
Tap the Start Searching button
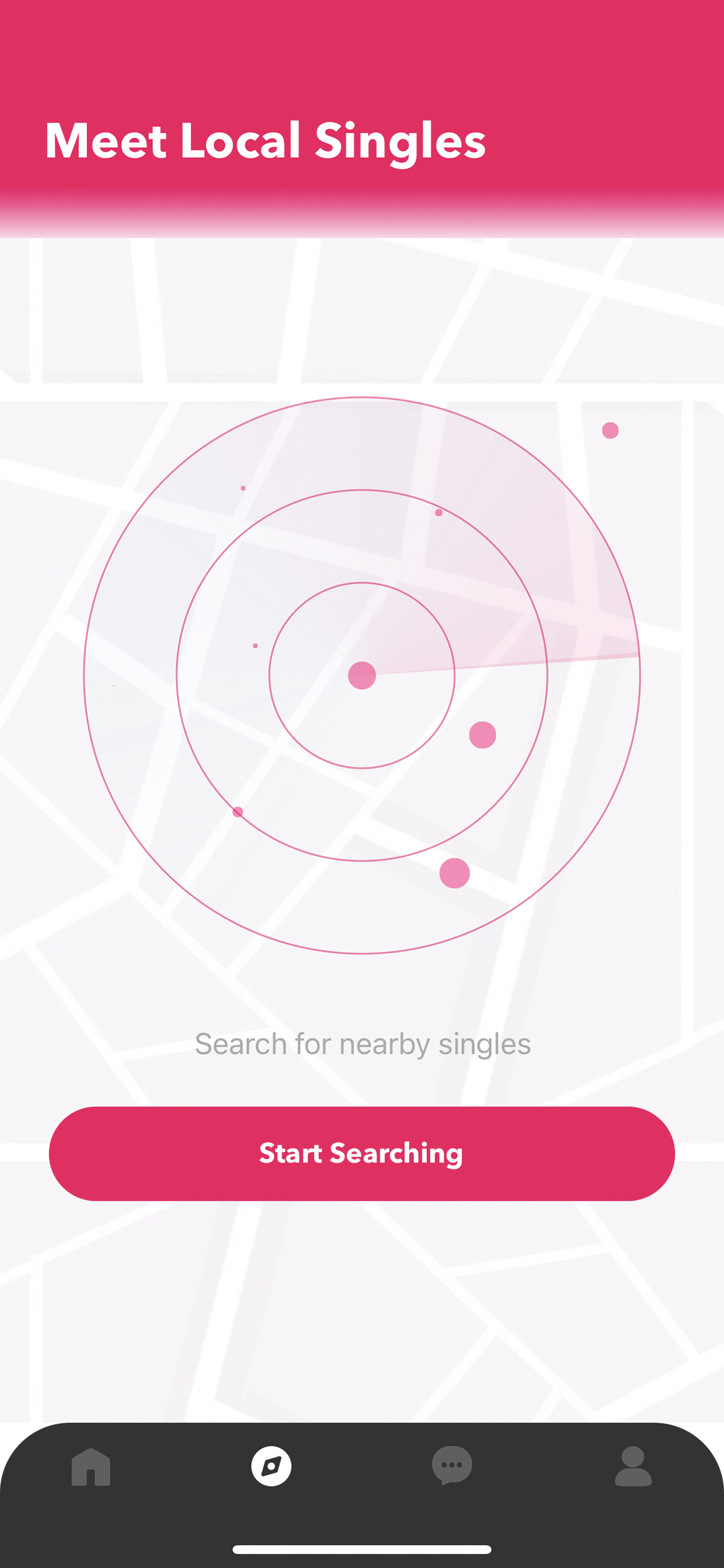click(x=362, y=1153)
